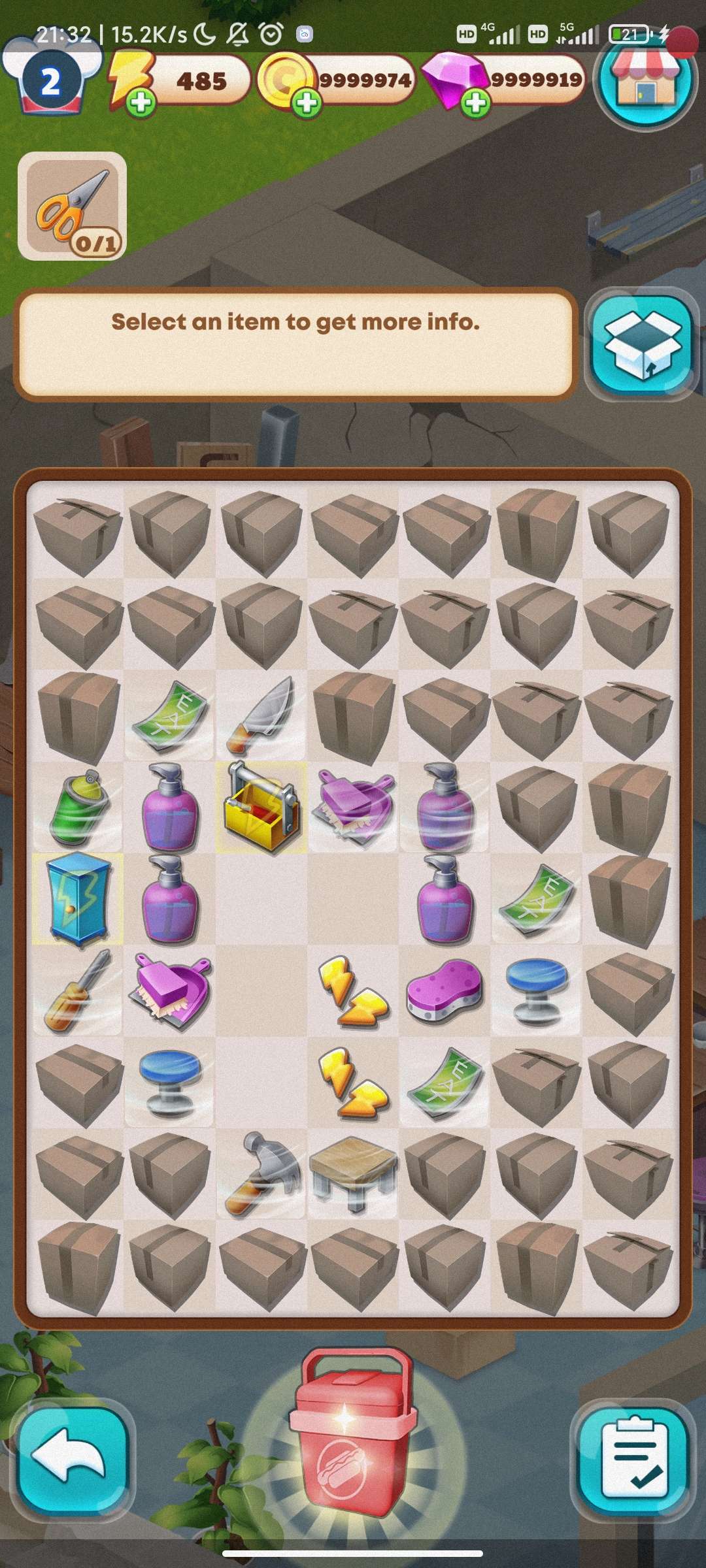Open the scissors tool slot
Screen dimensions: 706x1568
pos(72,206)
